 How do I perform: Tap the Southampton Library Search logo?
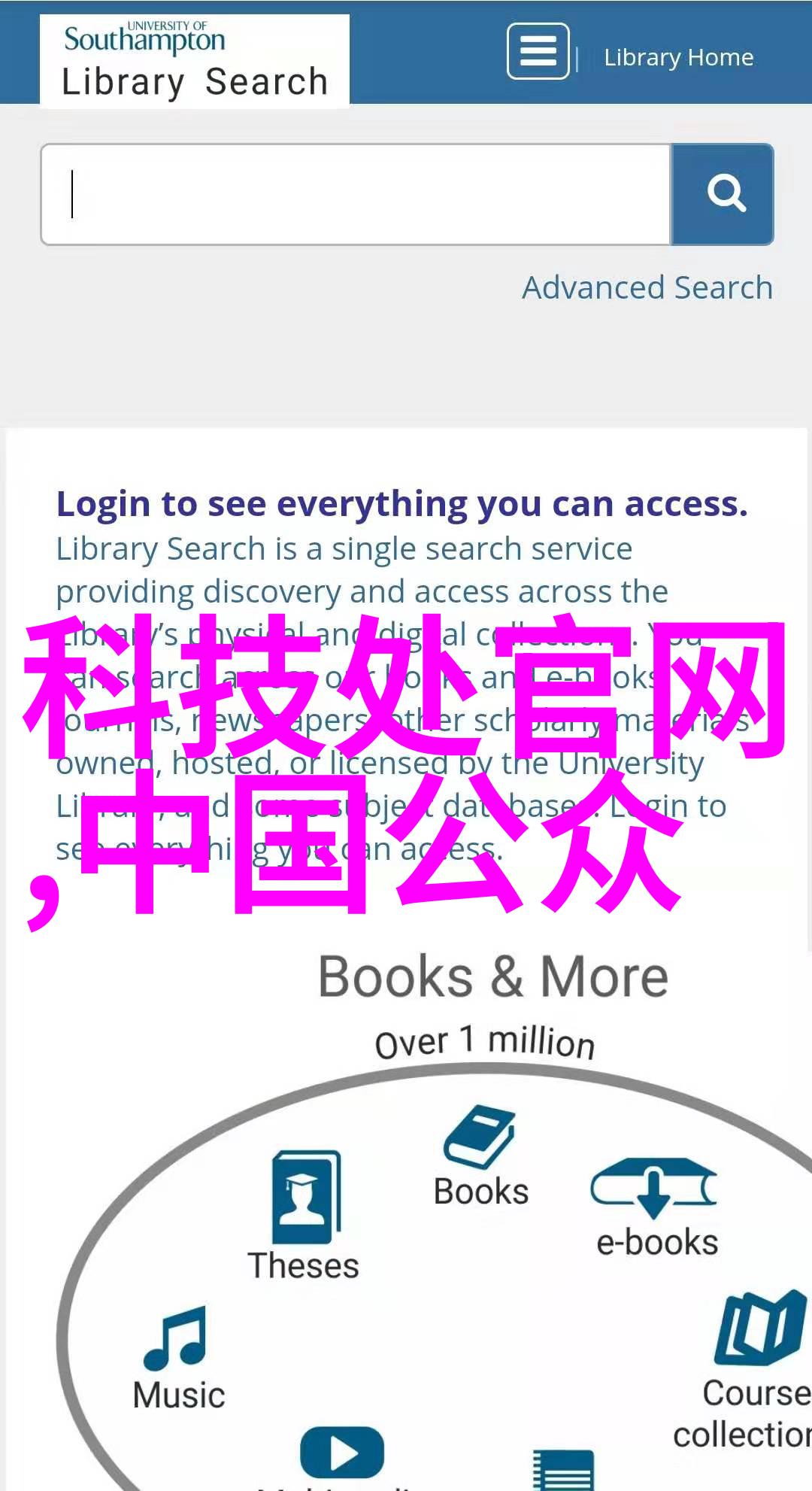(x=195, y=62)
